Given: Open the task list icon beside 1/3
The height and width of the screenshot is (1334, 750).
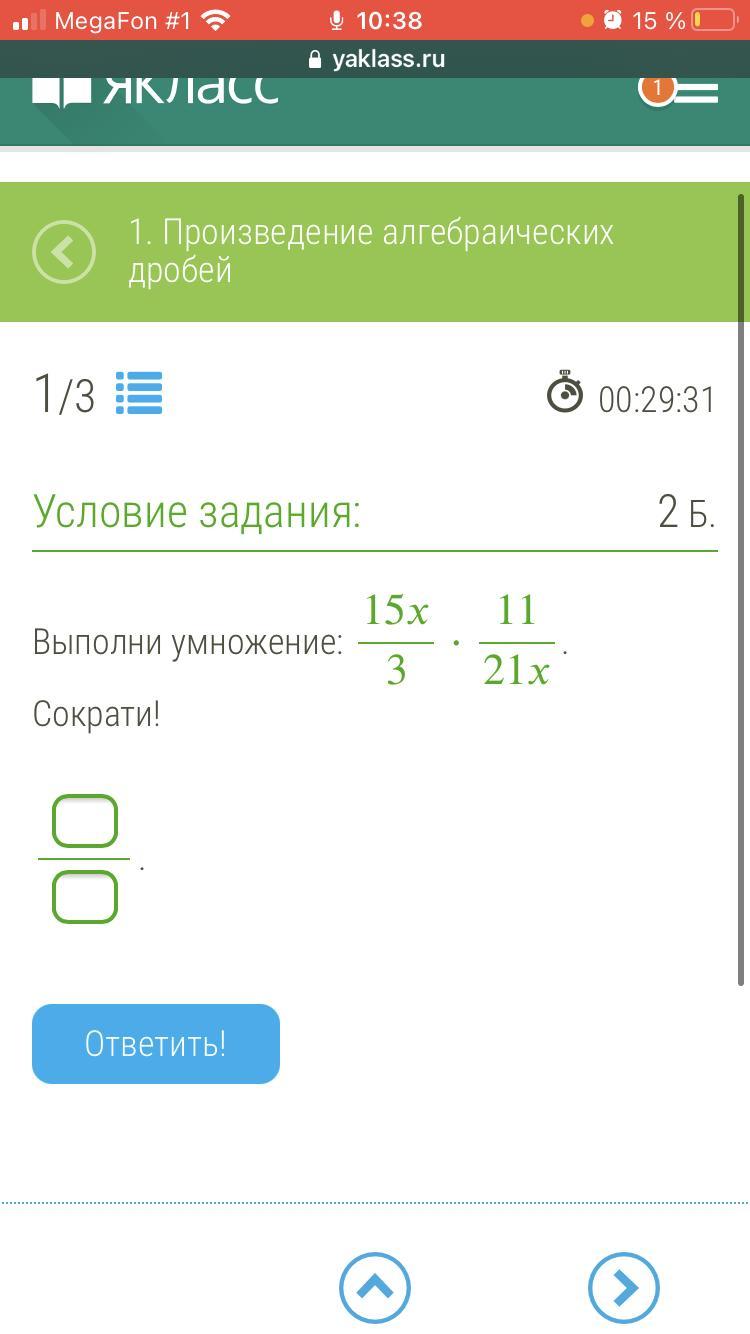Looking at the screenshot, I should [x=139, y=393].
